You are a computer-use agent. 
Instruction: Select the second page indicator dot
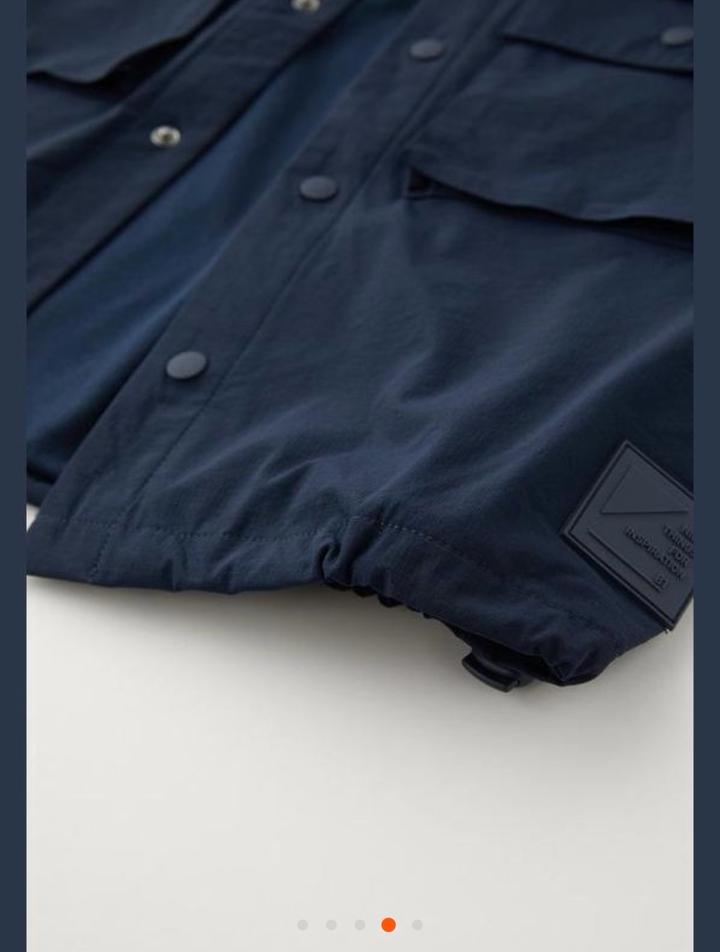(x=331, y=925)
